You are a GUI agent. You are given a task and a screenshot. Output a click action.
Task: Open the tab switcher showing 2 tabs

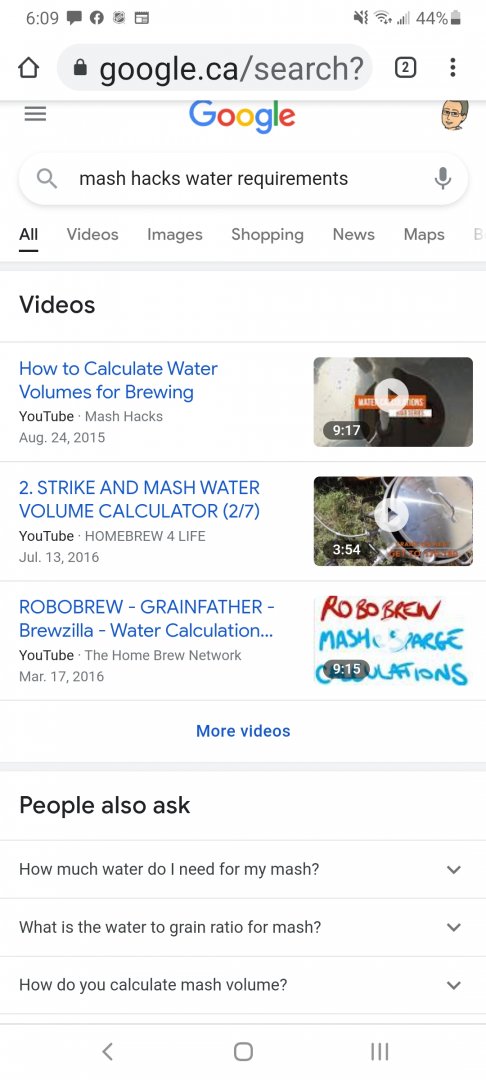pos(405,68)
